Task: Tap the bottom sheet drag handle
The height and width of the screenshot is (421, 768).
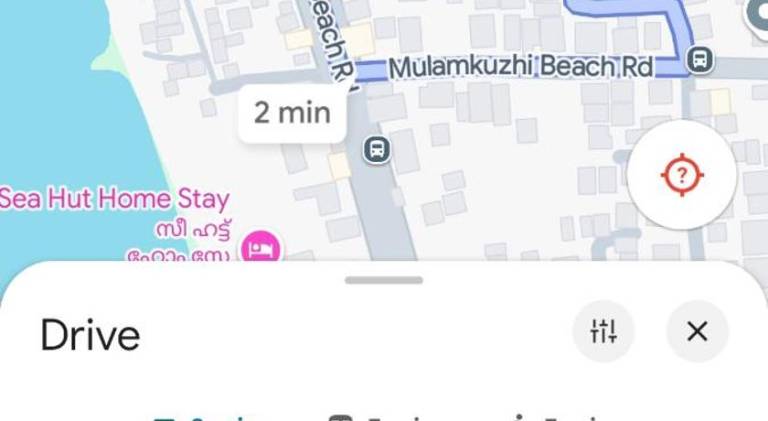Action: 384,280
